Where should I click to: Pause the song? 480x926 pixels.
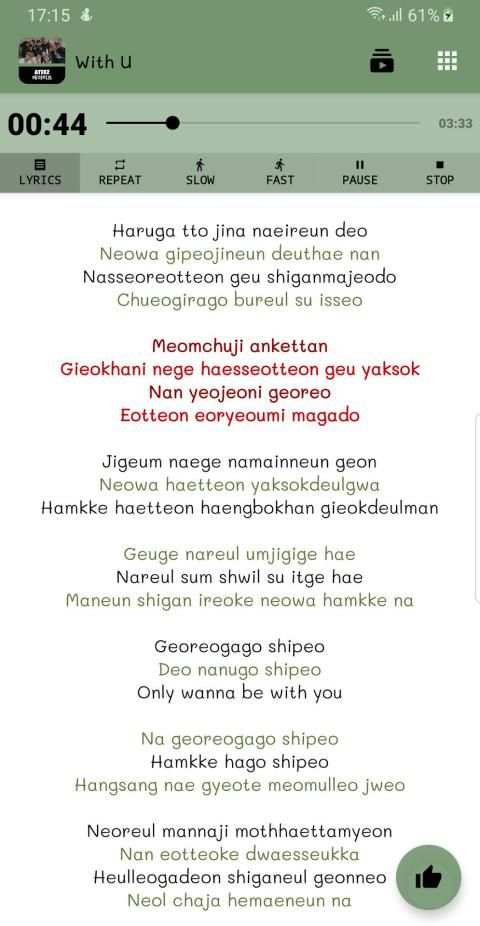click(x=360, y=173)
